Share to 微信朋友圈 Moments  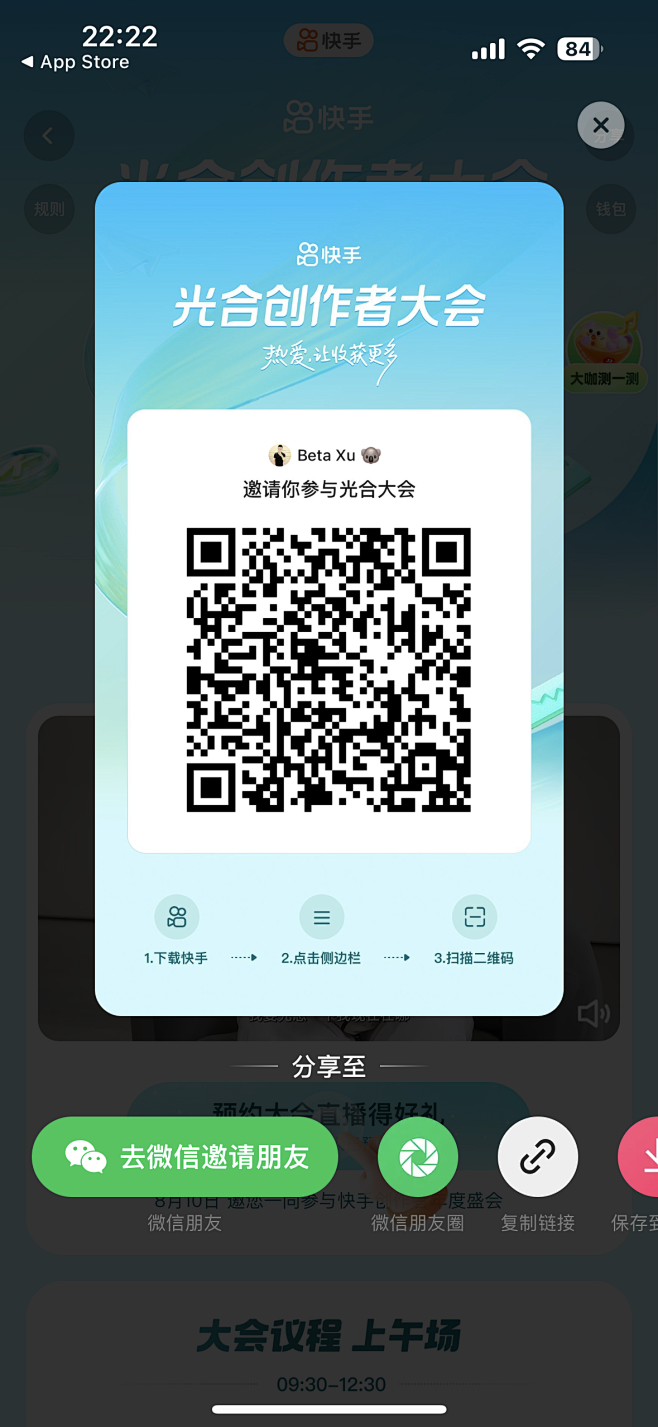click(418, 1157)
